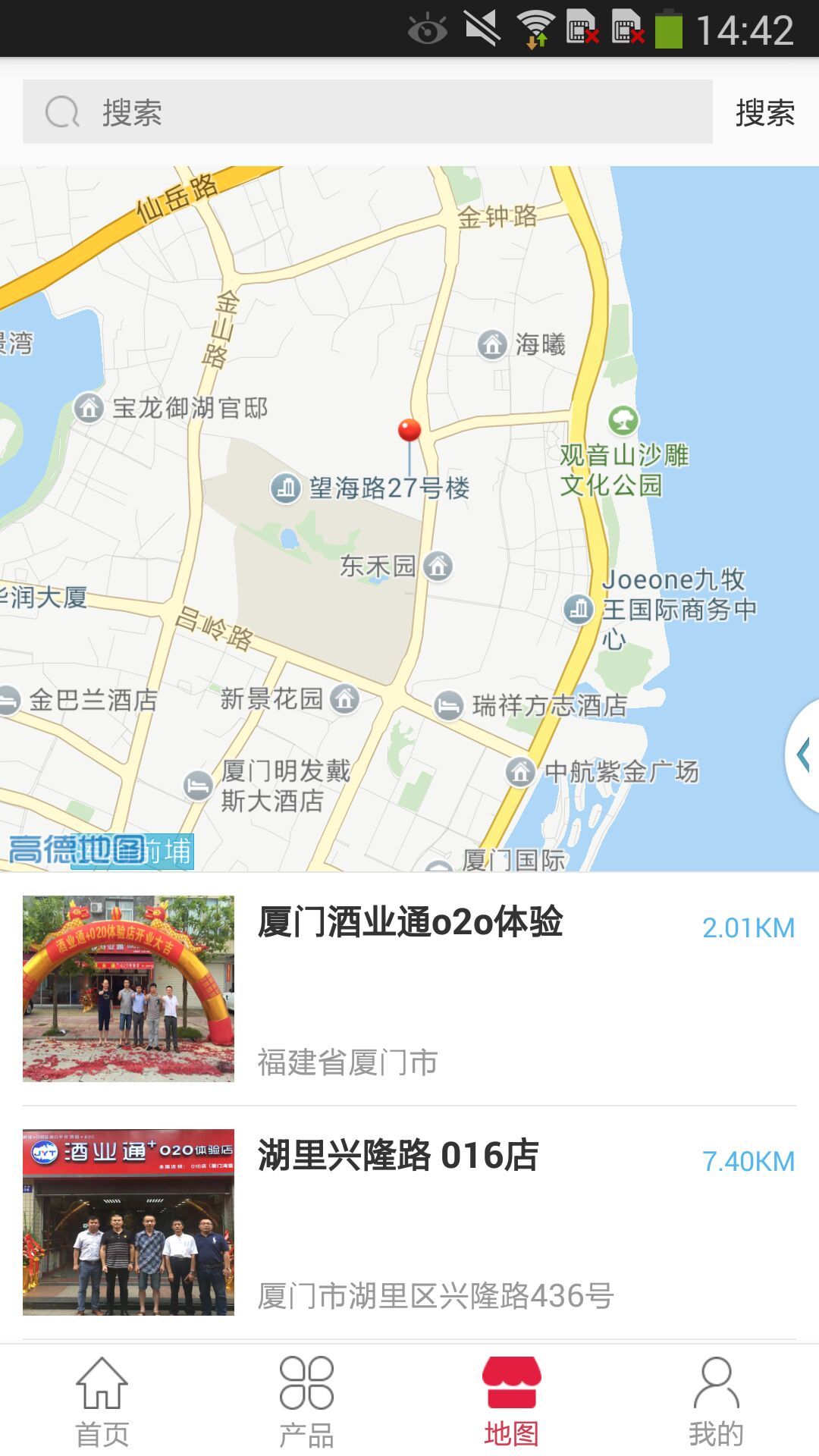Click the 海曦 residential marker icon
Viewport: 819px width, 1456px height.
coord(491,343)
